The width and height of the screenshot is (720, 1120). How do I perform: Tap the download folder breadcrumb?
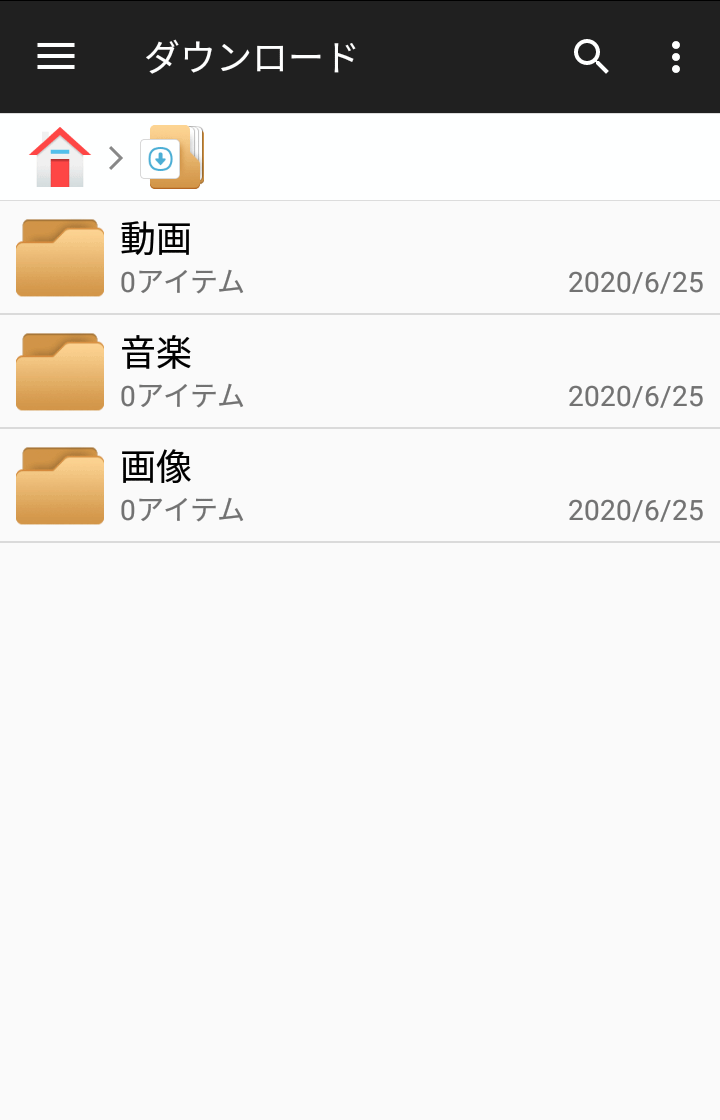175,157
